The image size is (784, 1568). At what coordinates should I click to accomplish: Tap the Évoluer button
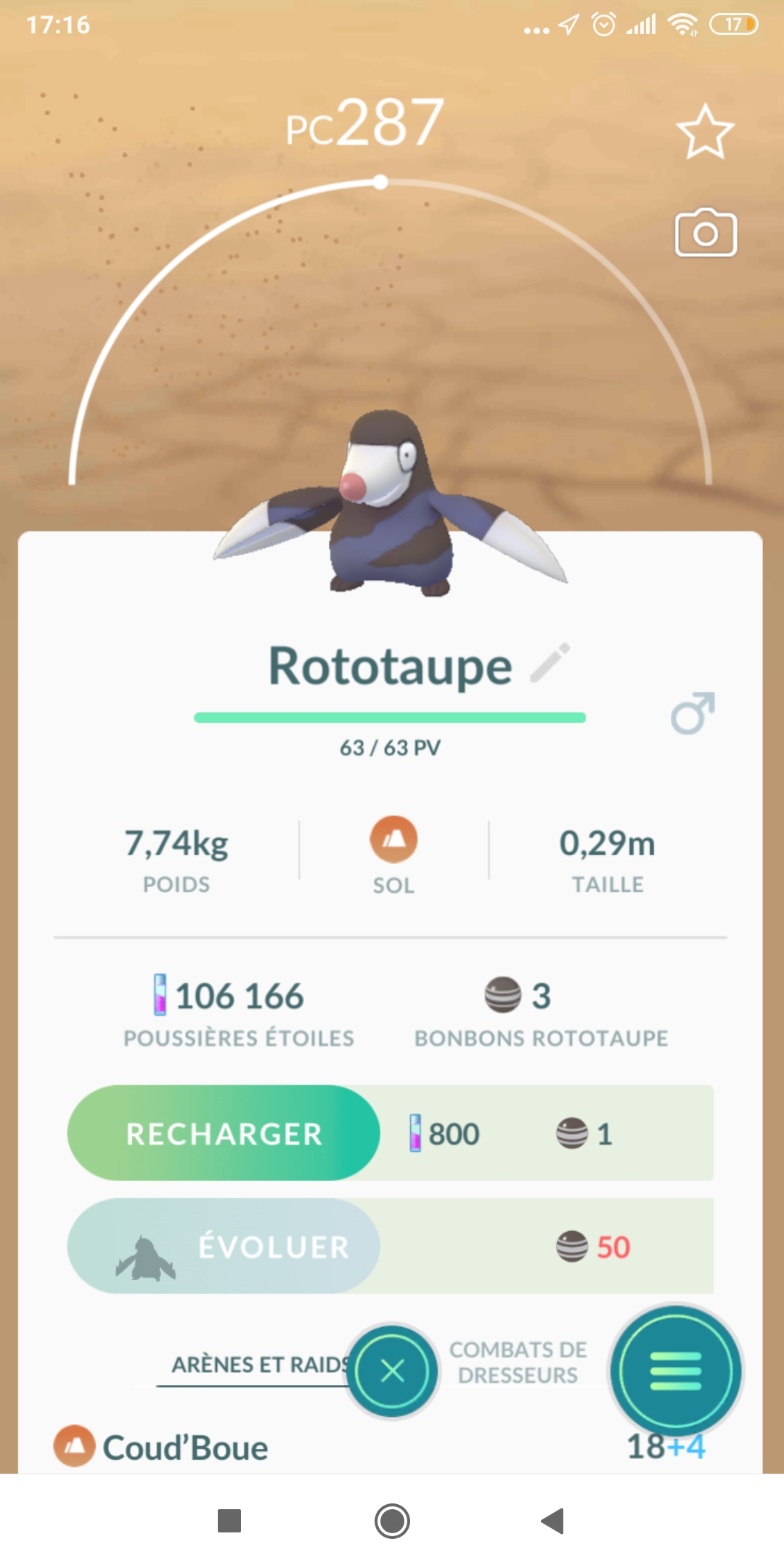[x=224, y=1246]
